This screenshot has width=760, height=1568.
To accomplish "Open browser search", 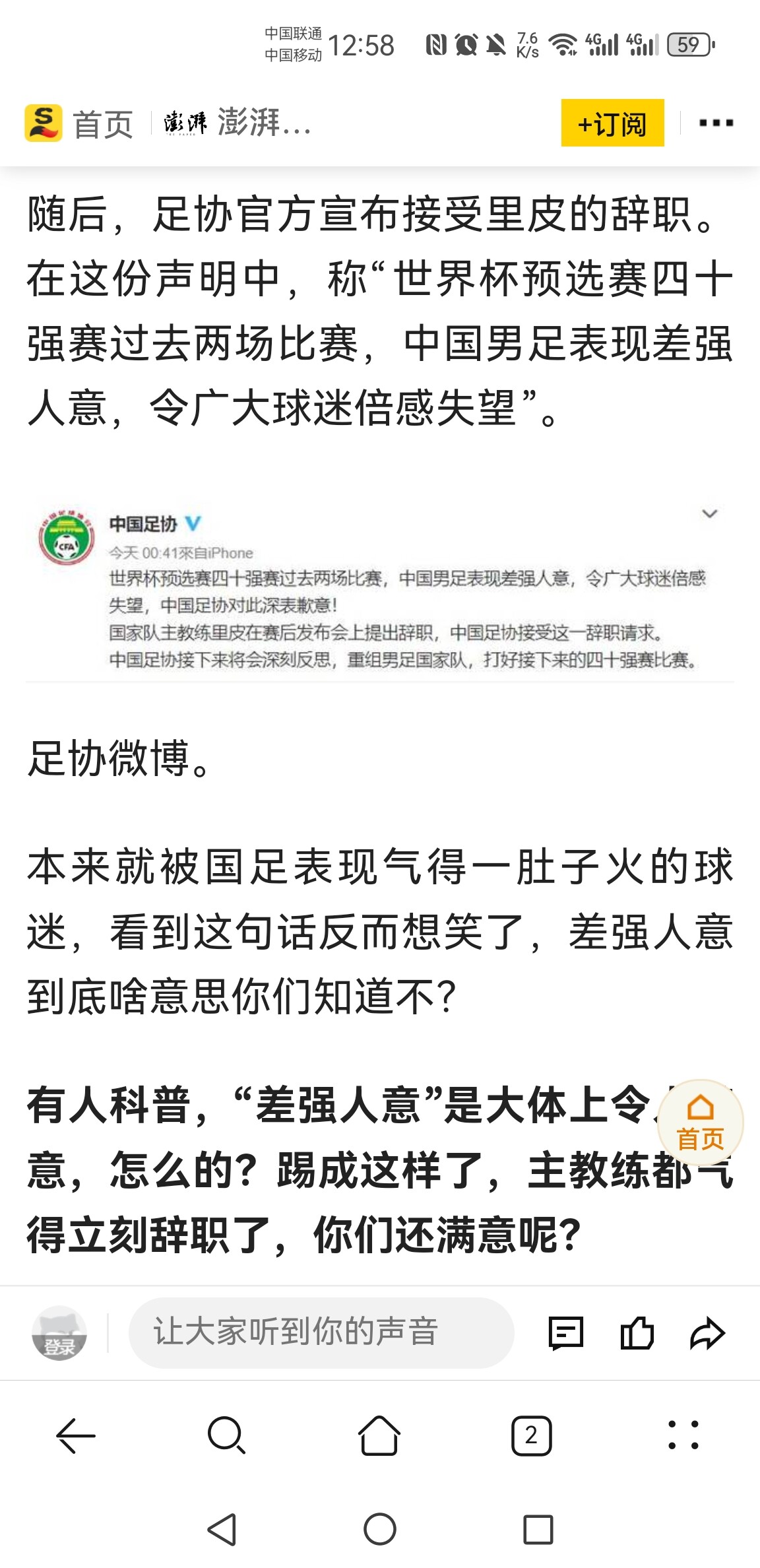I will pos(226,1435).
